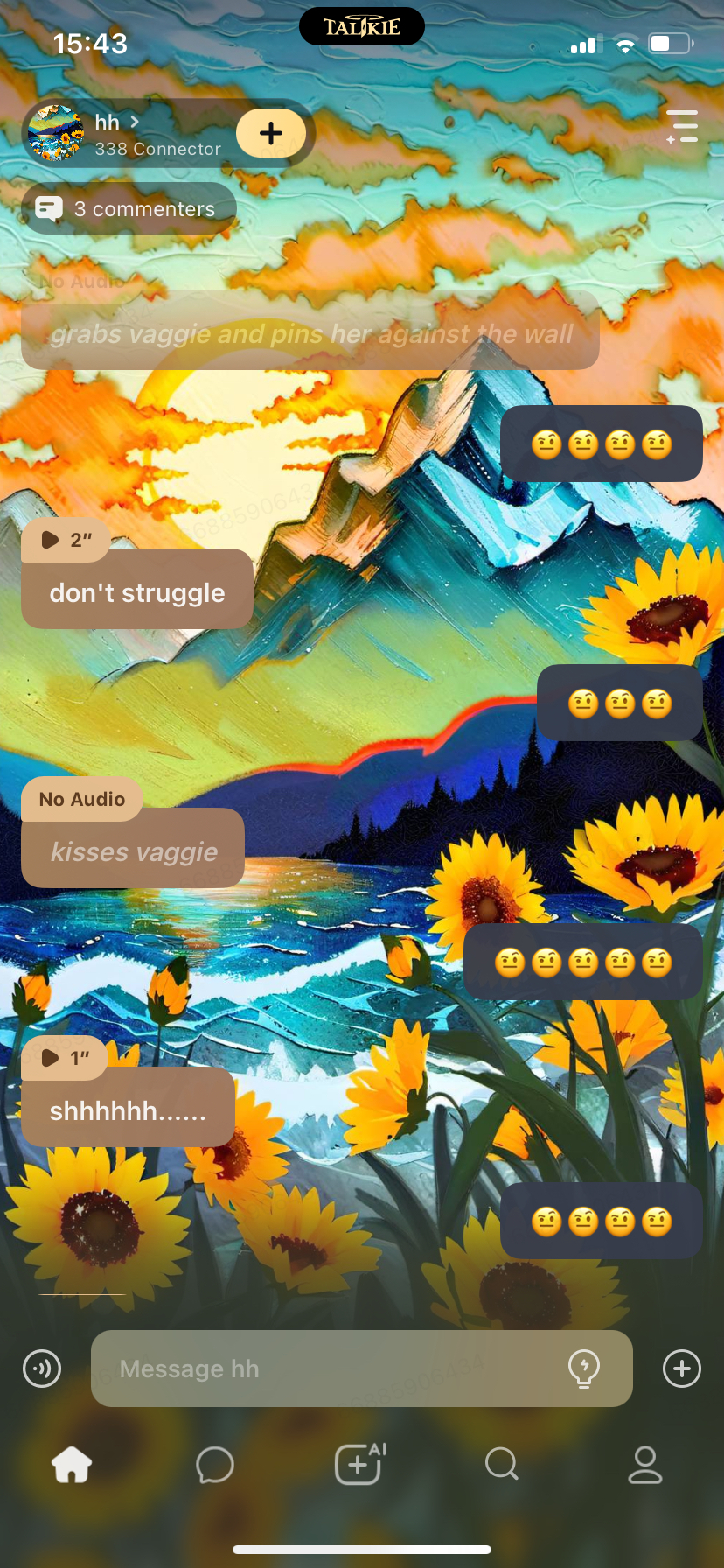Tap the yellow plus follow button
Image resolution: width=724 pixels, height=1568 pixels.
(271, 133)
